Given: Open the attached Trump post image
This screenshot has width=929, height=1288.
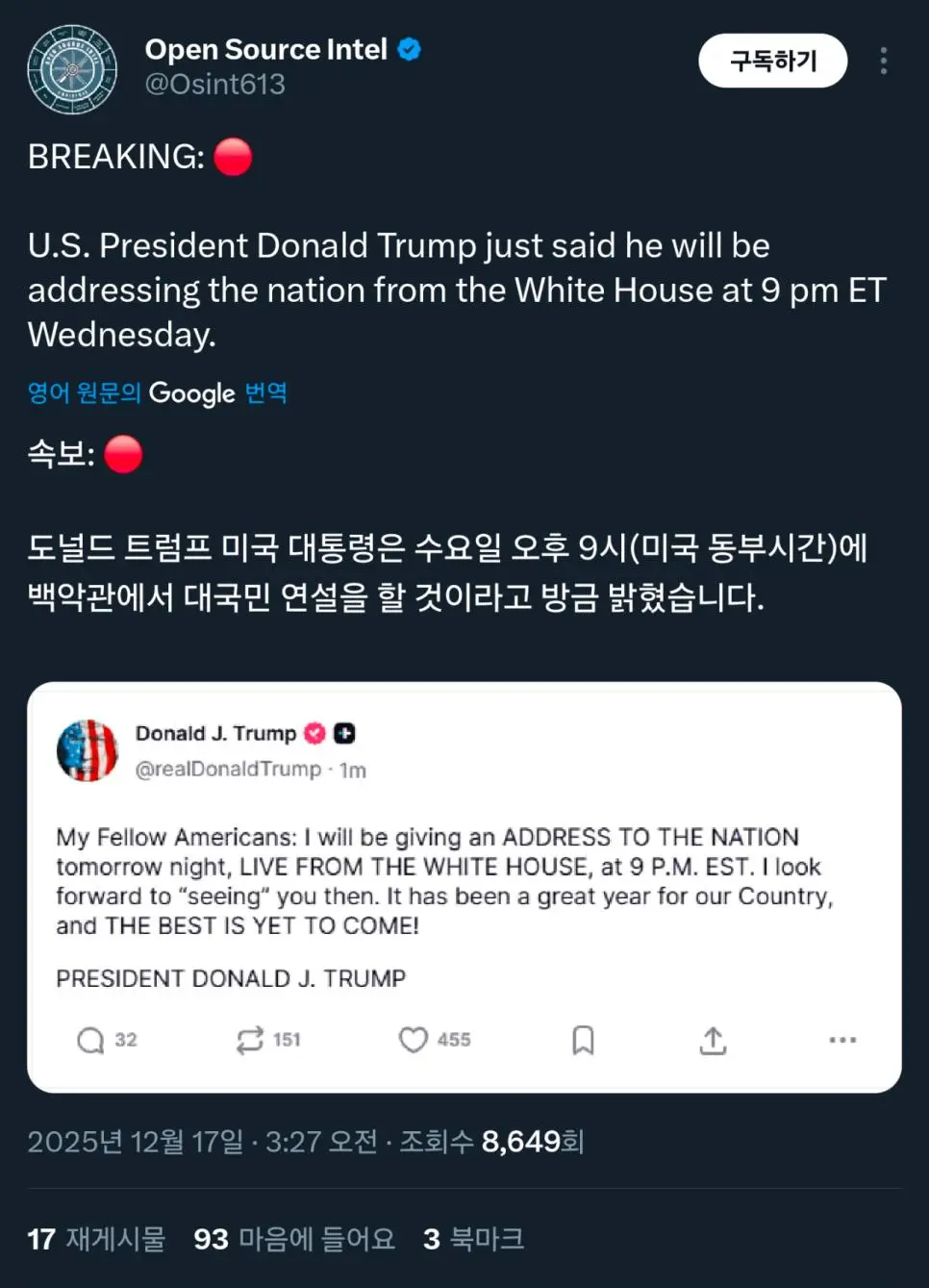Looking at the screenshot, I should 464,887.
